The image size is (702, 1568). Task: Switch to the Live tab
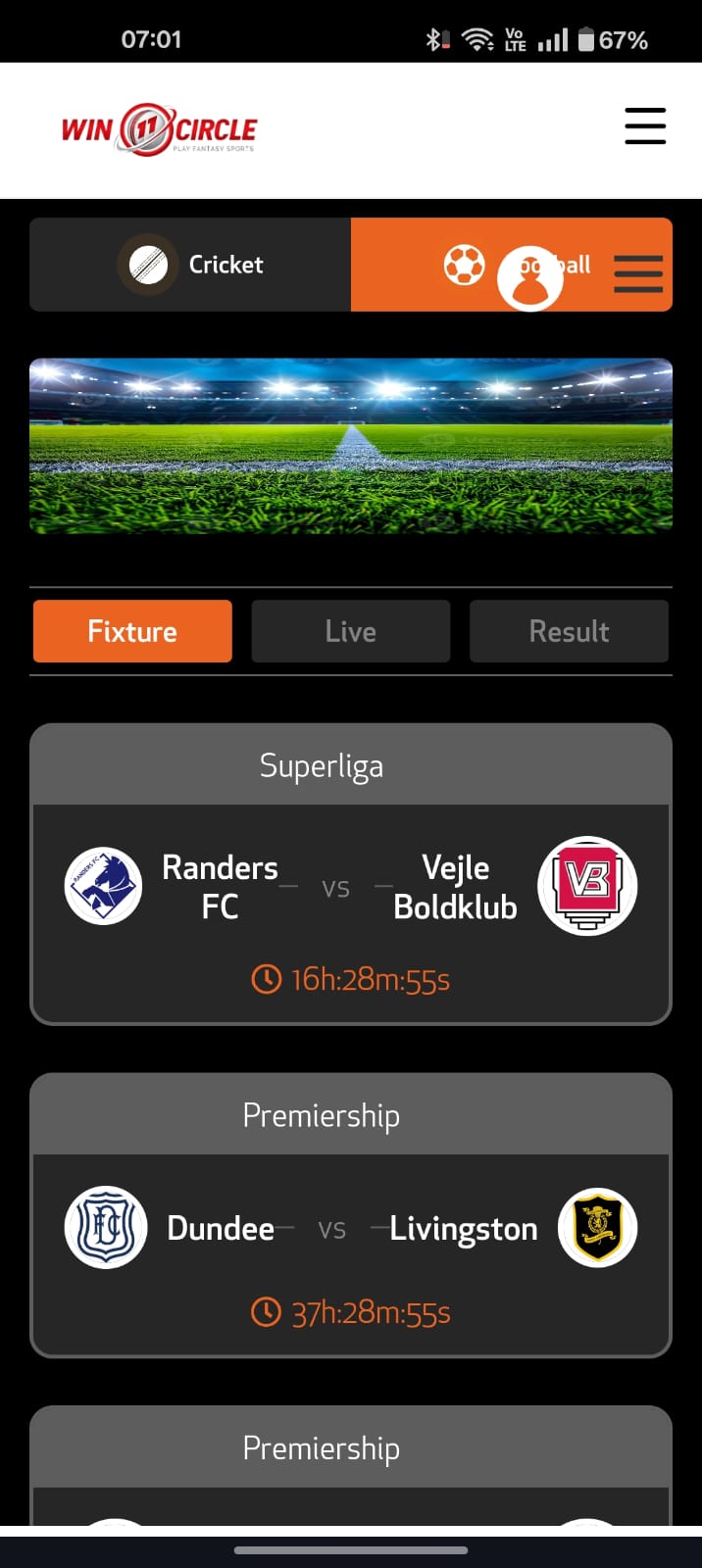(x=351, y=631)
